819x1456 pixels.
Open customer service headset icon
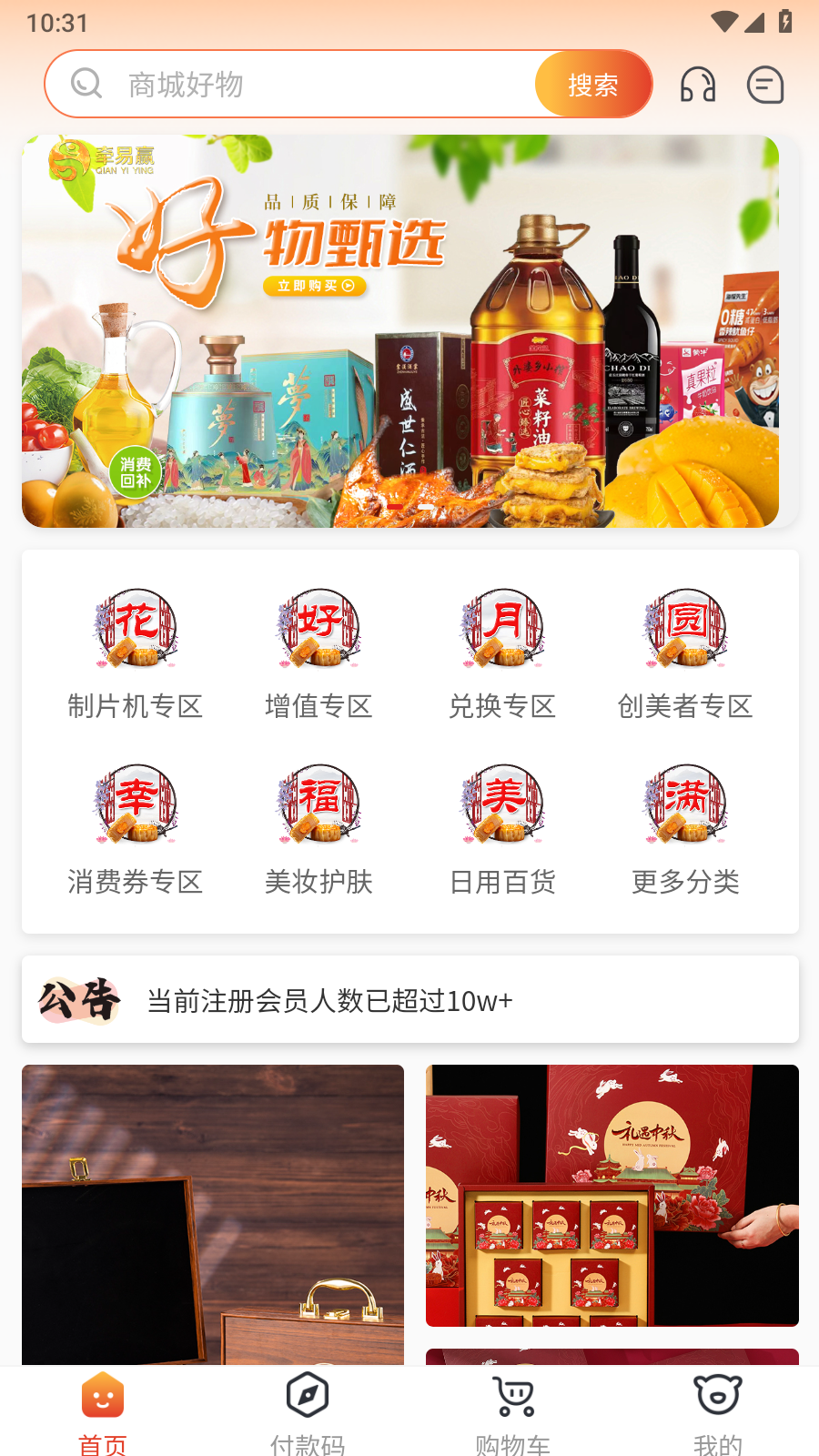point(698,85)
